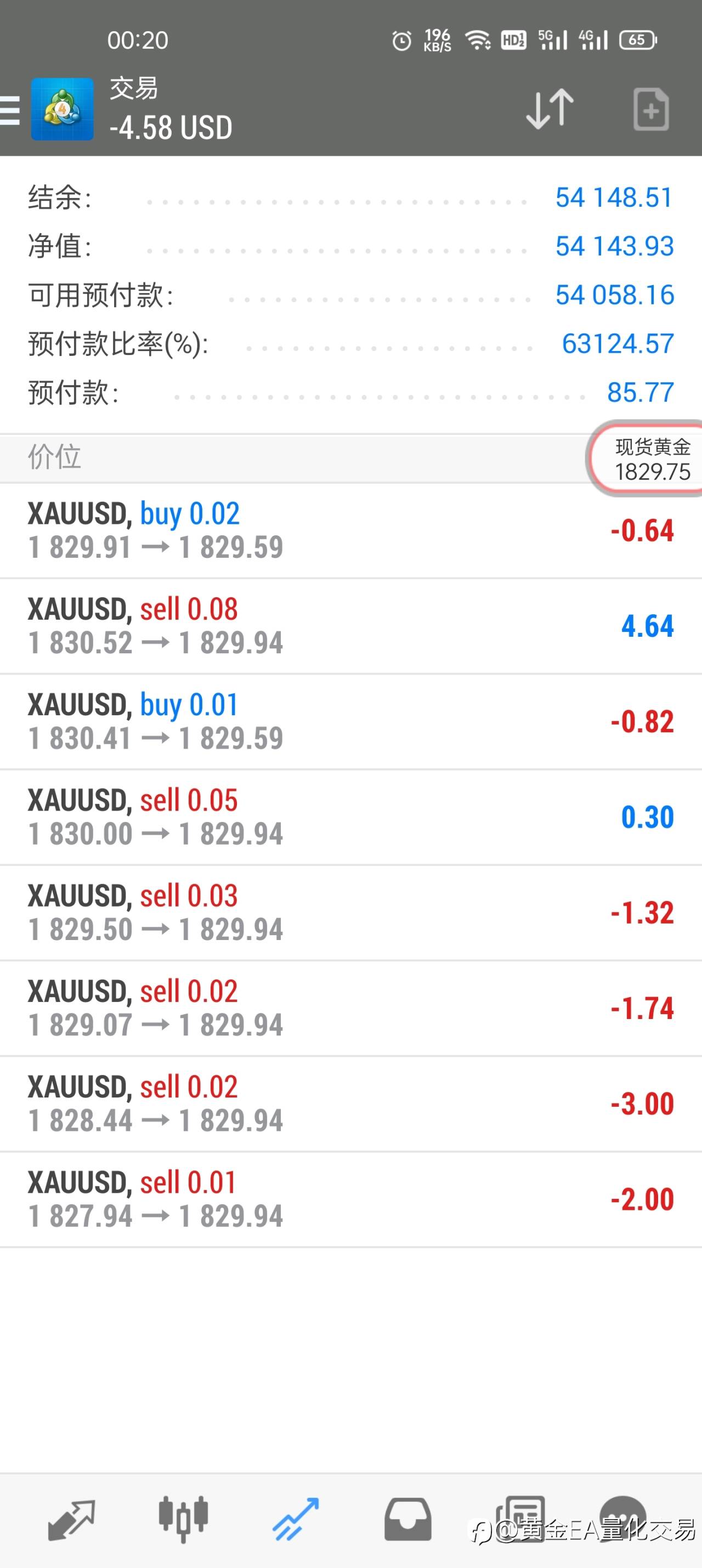This screenshot has width=702, height=1568.
Task: Open the news tab
Action: click(520, 1520)
